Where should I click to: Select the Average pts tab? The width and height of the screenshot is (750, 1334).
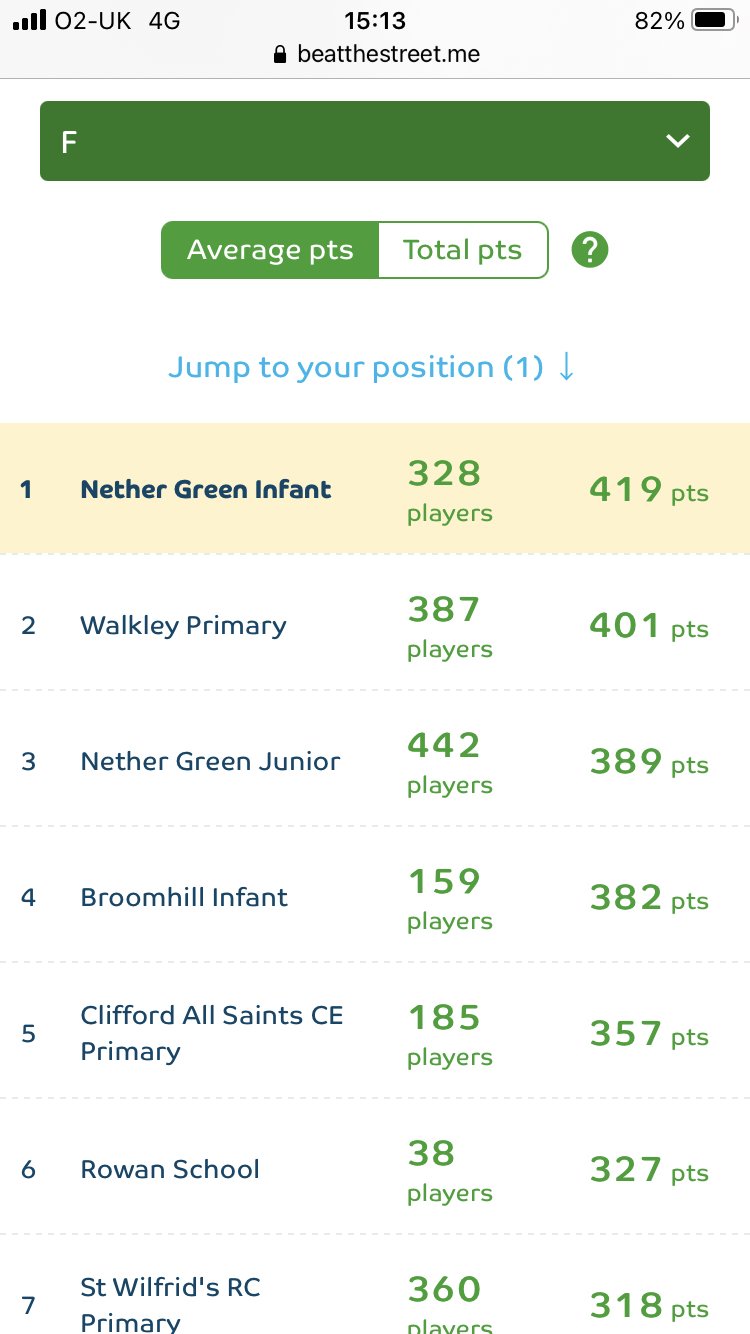tap(270, 249)
